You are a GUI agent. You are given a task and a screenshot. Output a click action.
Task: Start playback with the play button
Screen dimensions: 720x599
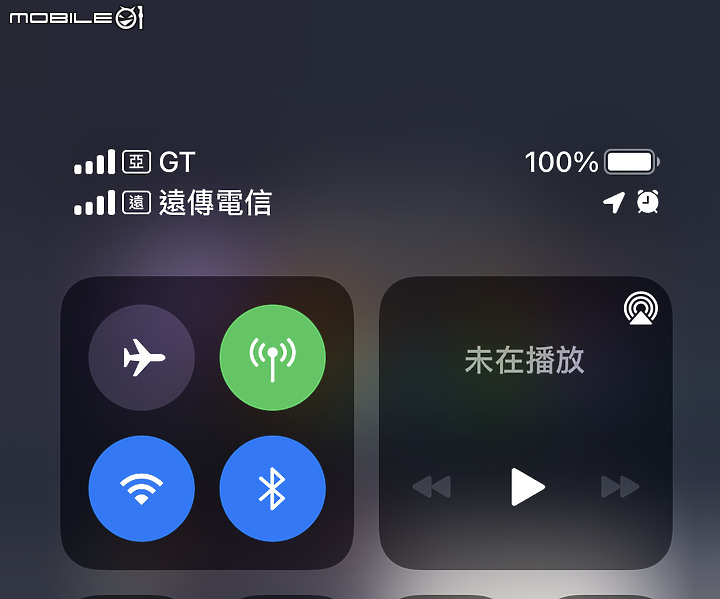click(x=527, y=487)
